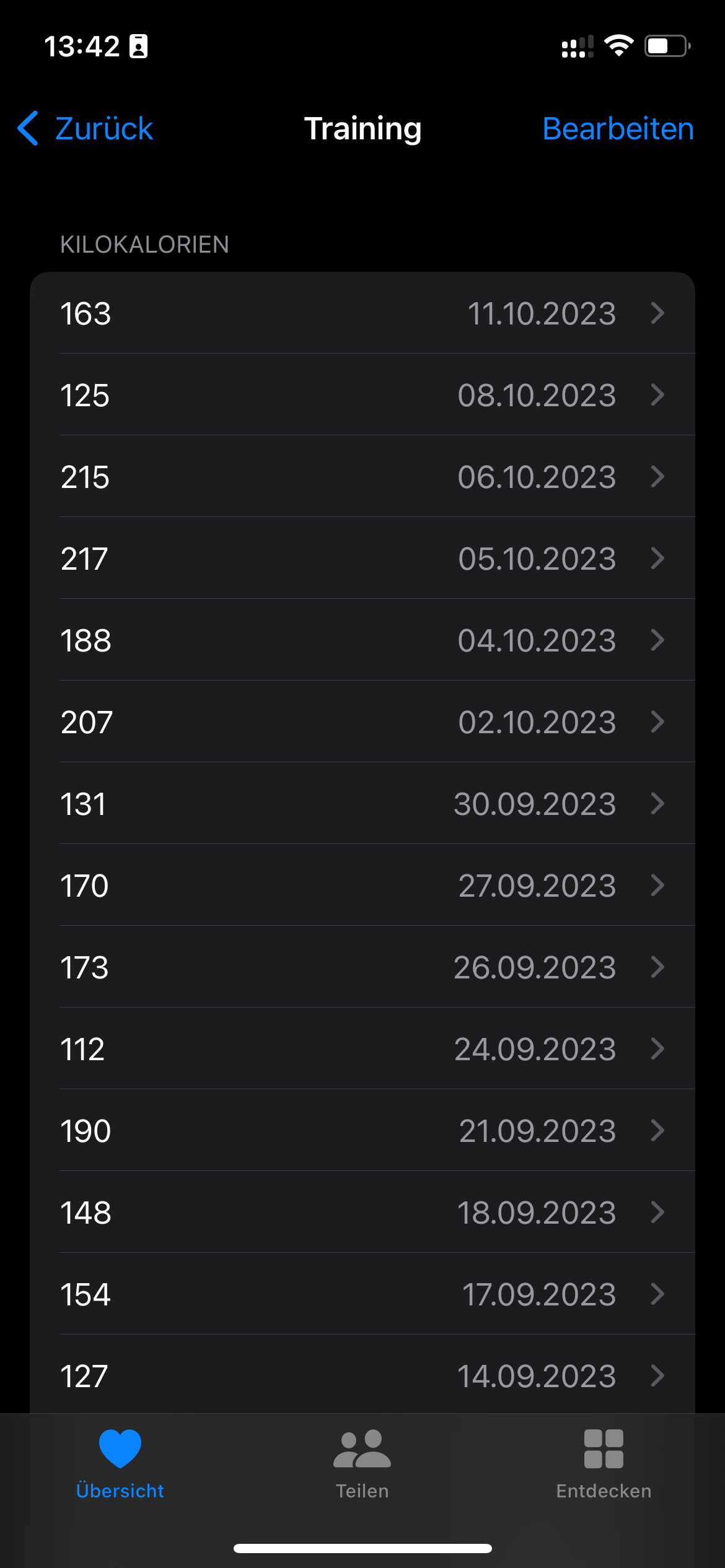Tap Bearbeiten to edit entries
The height and width of the screenshot is (1568, 725).
point(617,129)
